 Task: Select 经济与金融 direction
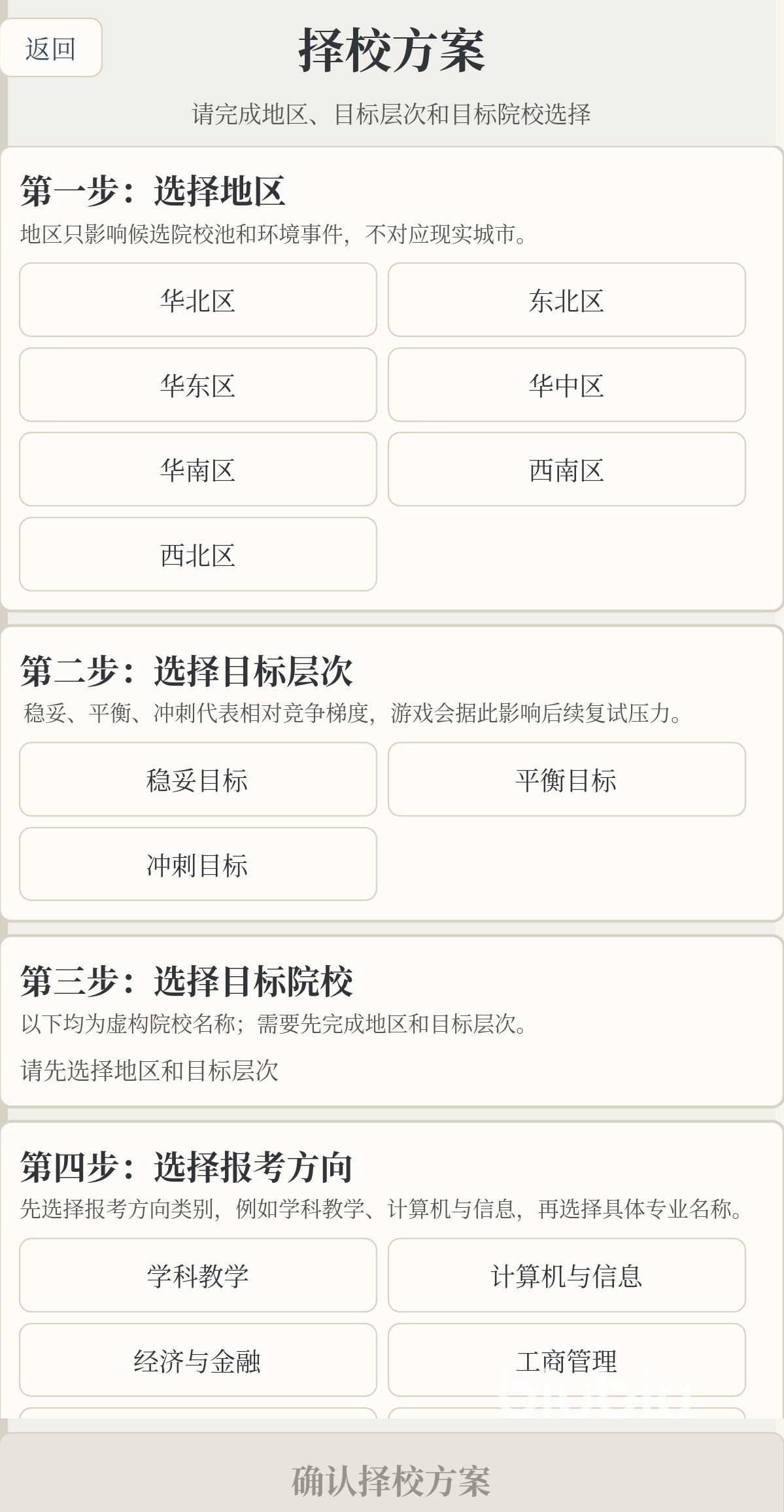198,1360
